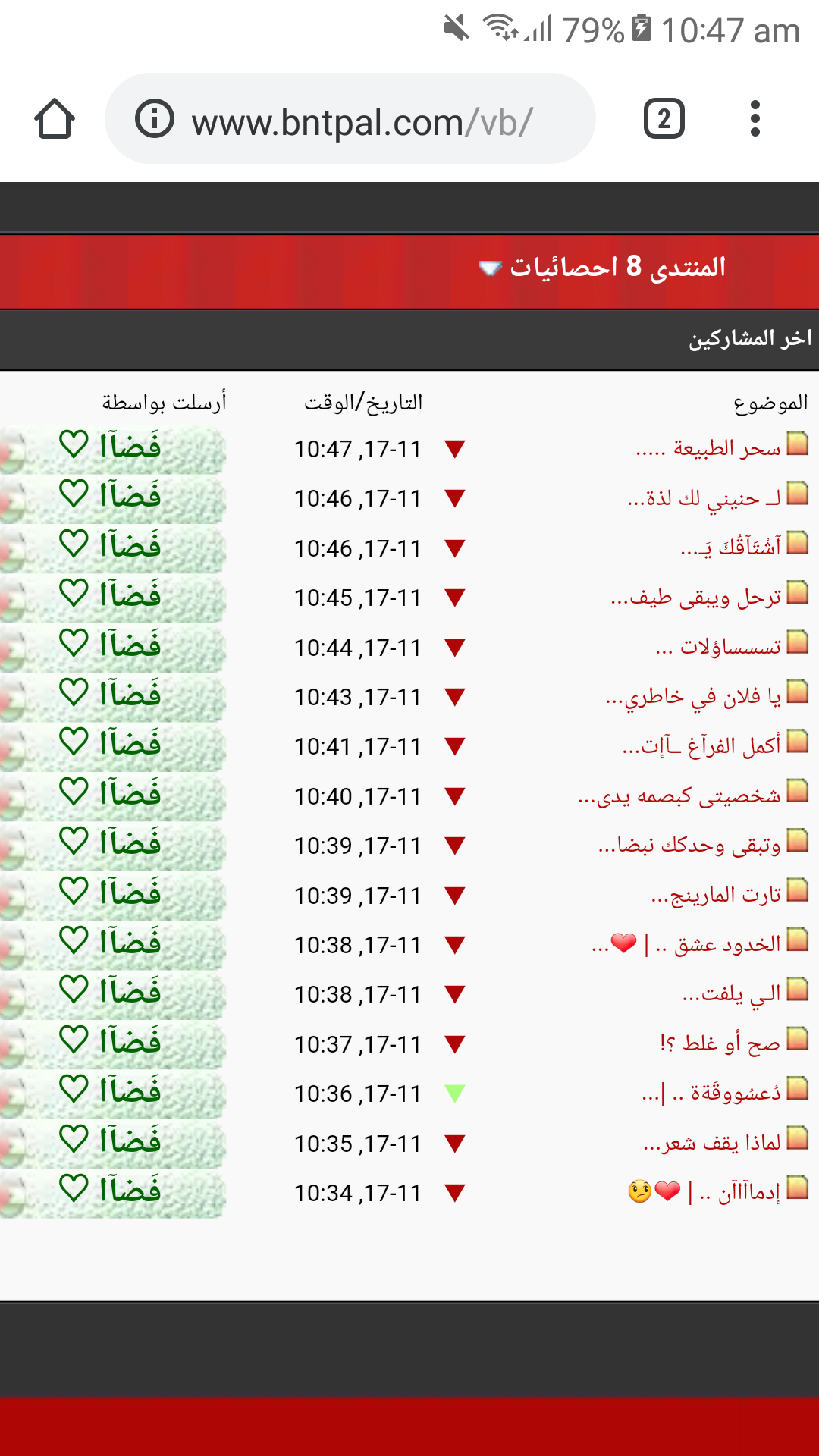Screen dimensions: 819x1456
Task: Open the topic لـ حنيني لك لذة
Action: pos(704,498)
